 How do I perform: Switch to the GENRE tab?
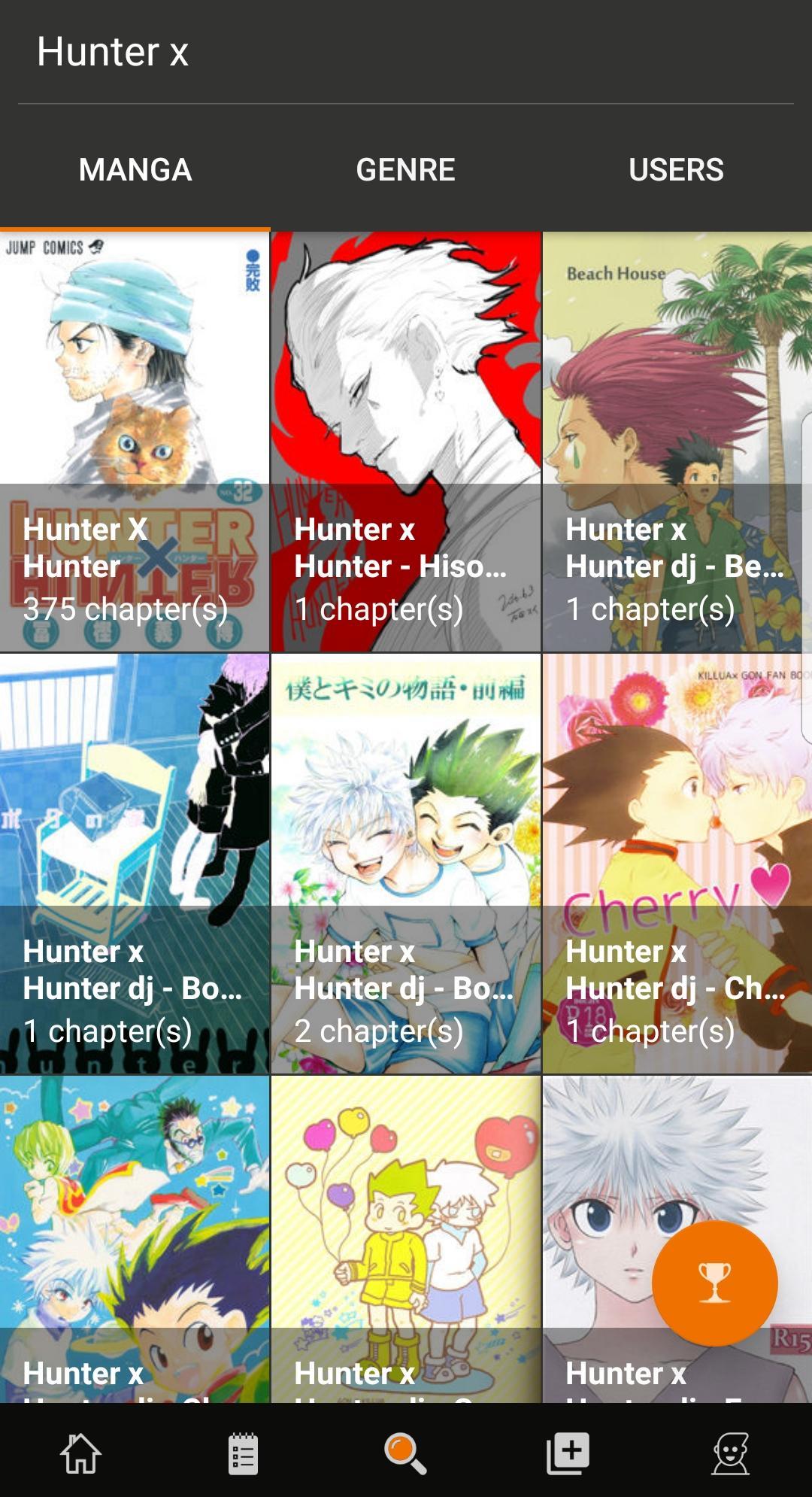(x=405, y=170)
